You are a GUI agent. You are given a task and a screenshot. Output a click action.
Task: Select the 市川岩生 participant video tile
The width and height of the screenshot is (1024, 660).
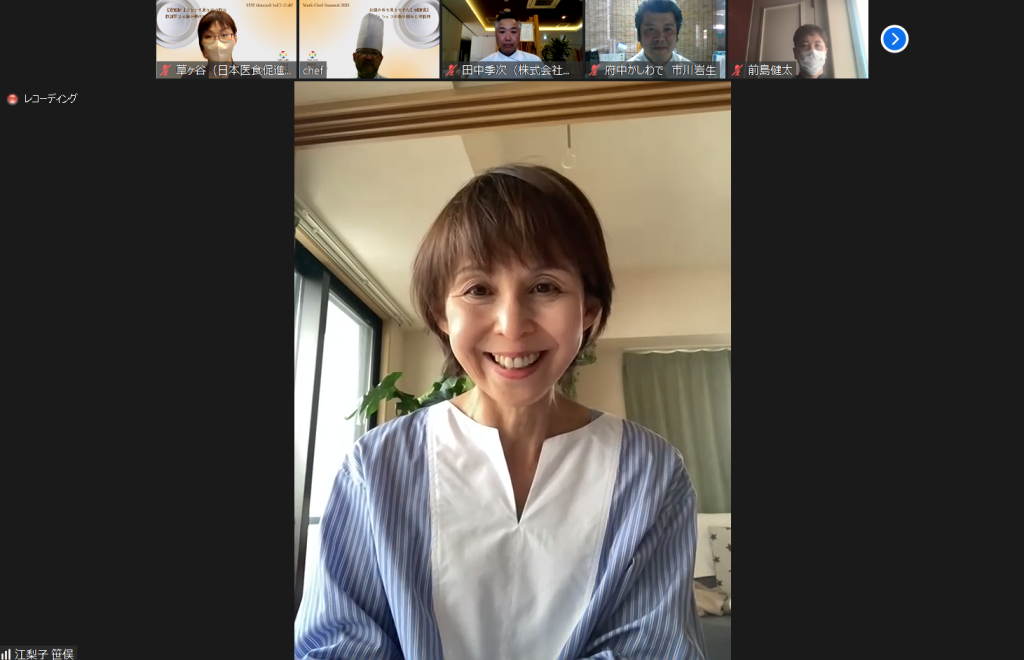(x=655, y=38)
